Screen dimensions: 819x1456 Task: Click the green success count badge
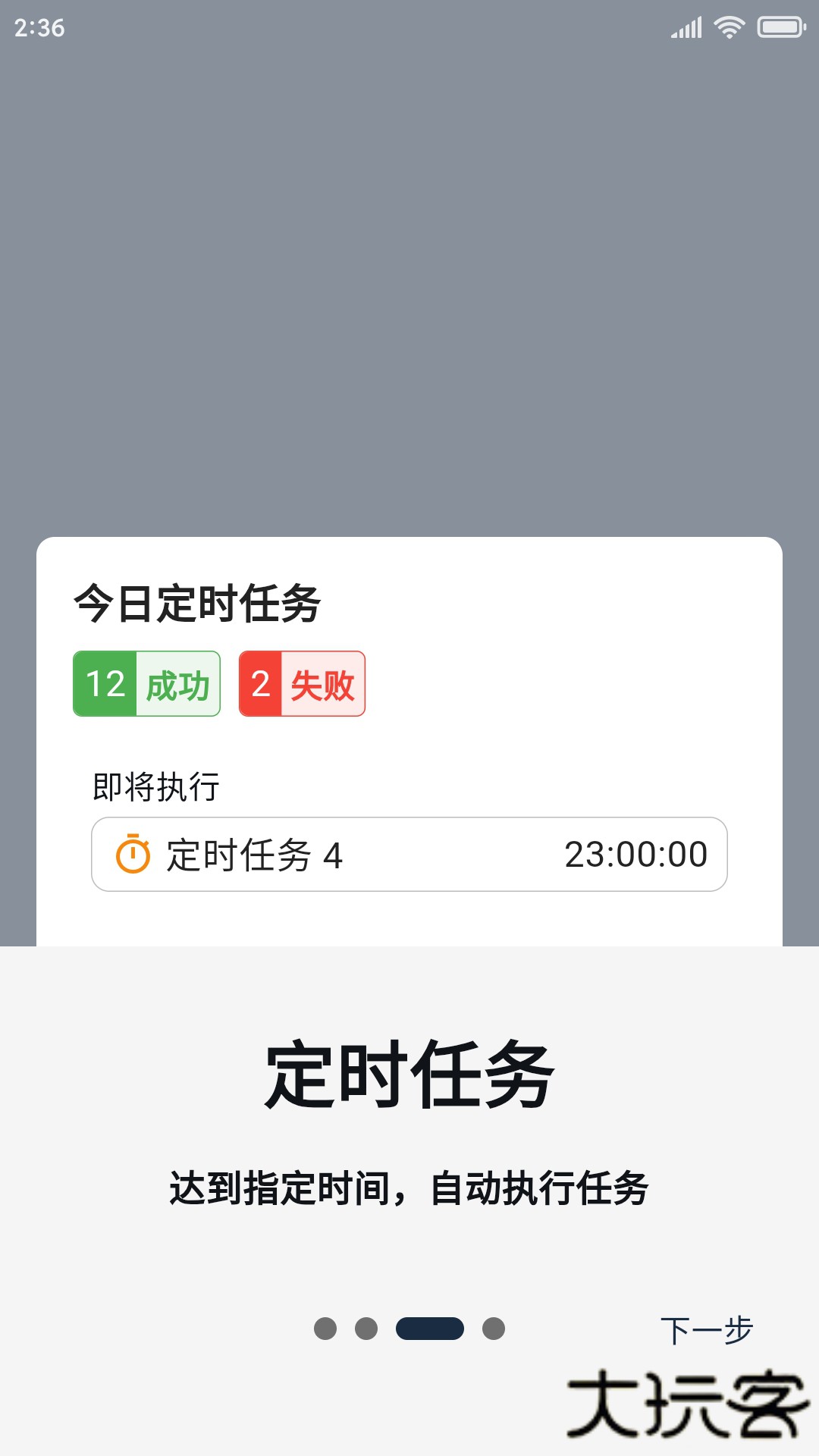click(146, 683)
